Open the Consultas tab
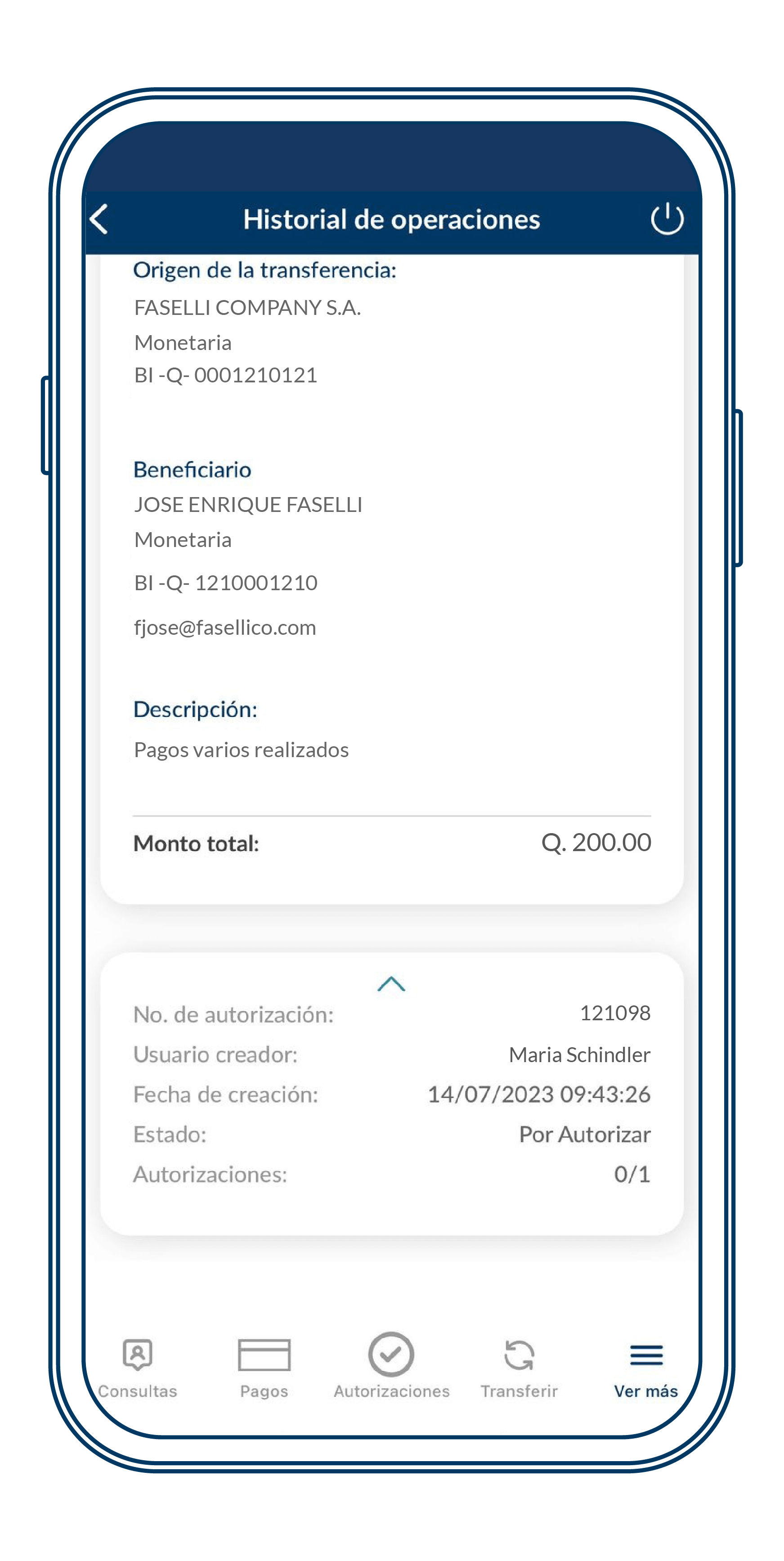This screenshot has height=1561, width=784. point(138,1366)
